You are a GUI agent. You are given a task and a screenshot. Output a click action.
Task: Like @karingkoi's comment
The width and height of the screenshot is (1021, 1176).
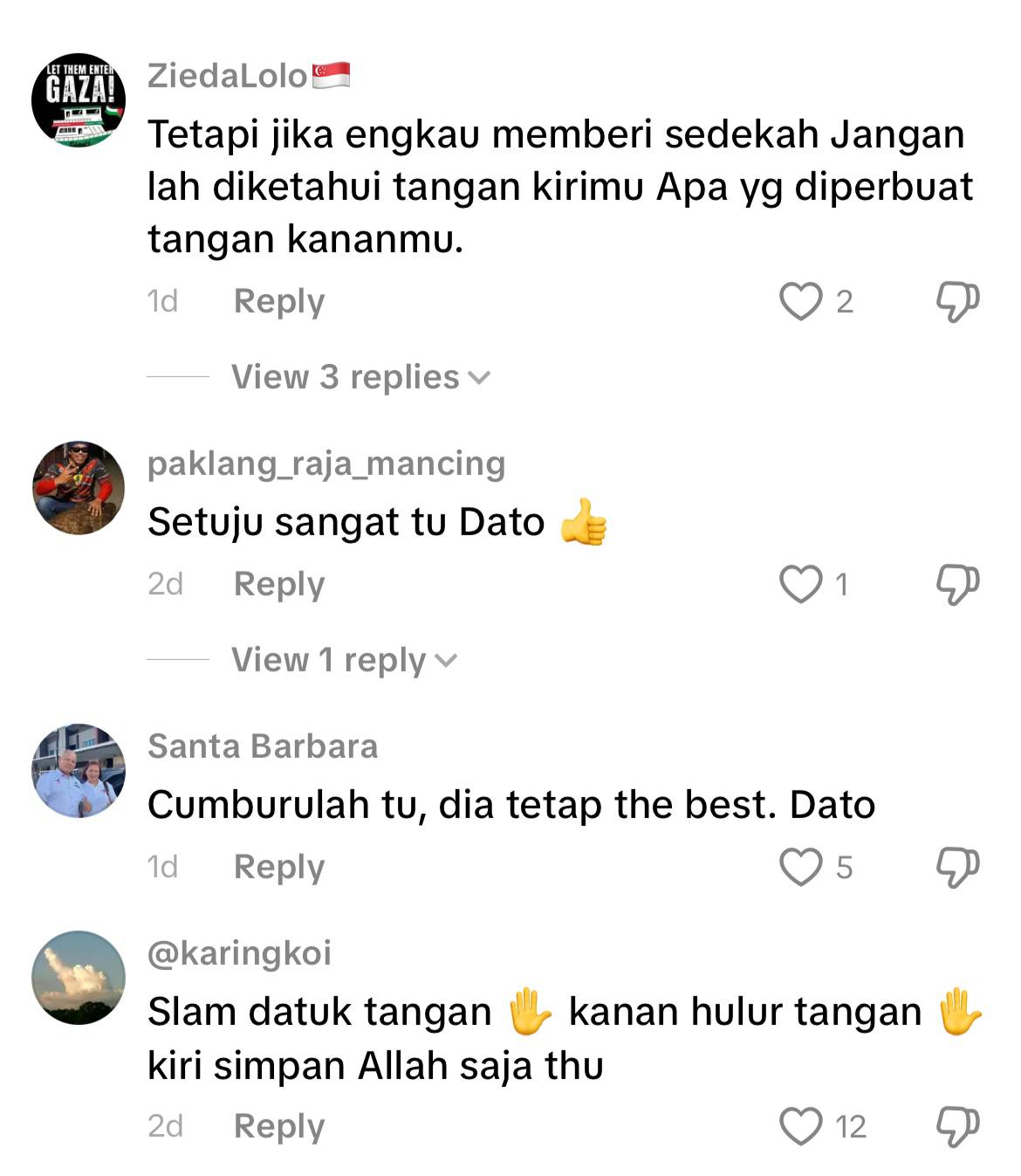pos(800,1126)
